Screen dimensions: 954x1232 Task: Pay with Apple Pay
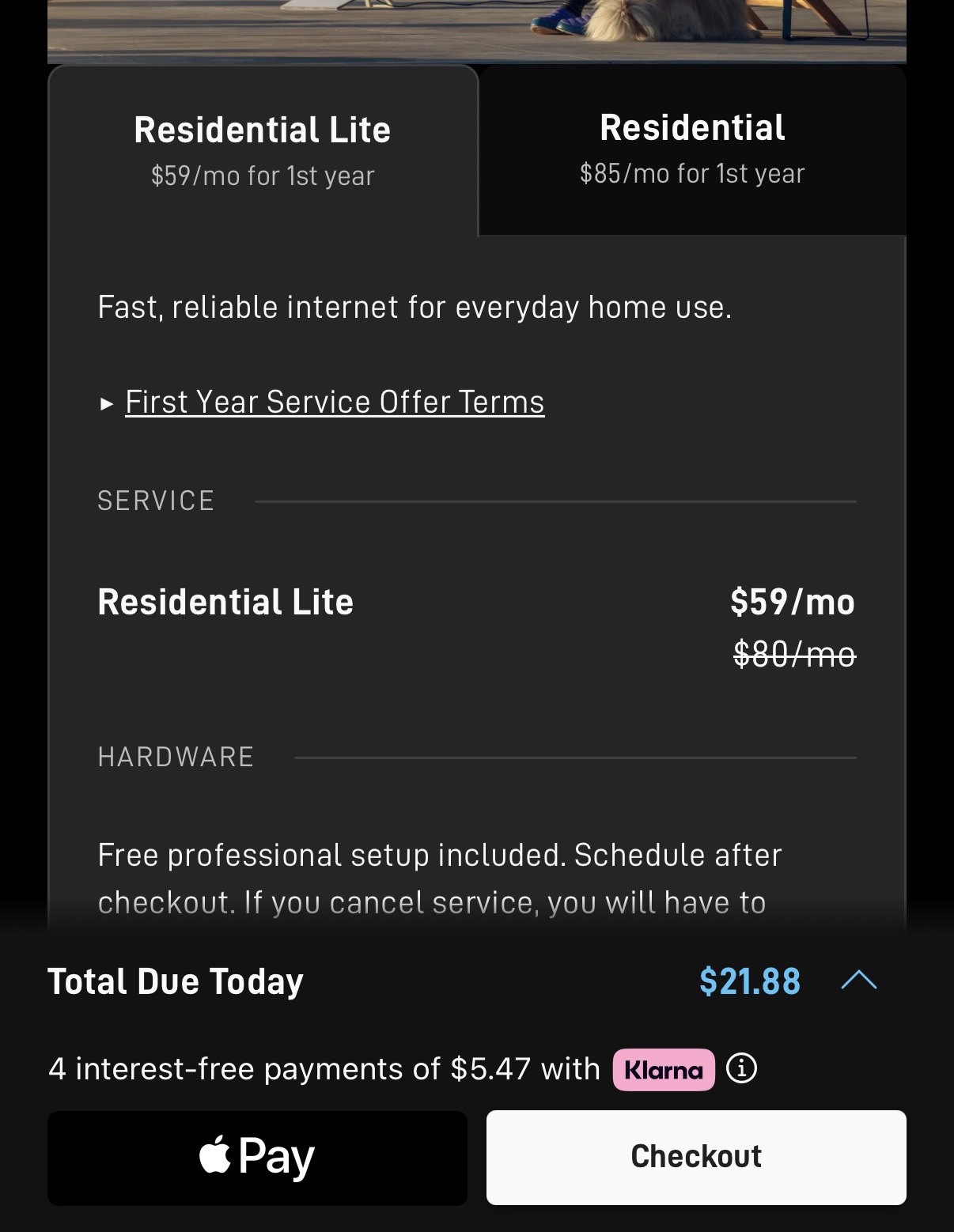[x=257, y=1158]
